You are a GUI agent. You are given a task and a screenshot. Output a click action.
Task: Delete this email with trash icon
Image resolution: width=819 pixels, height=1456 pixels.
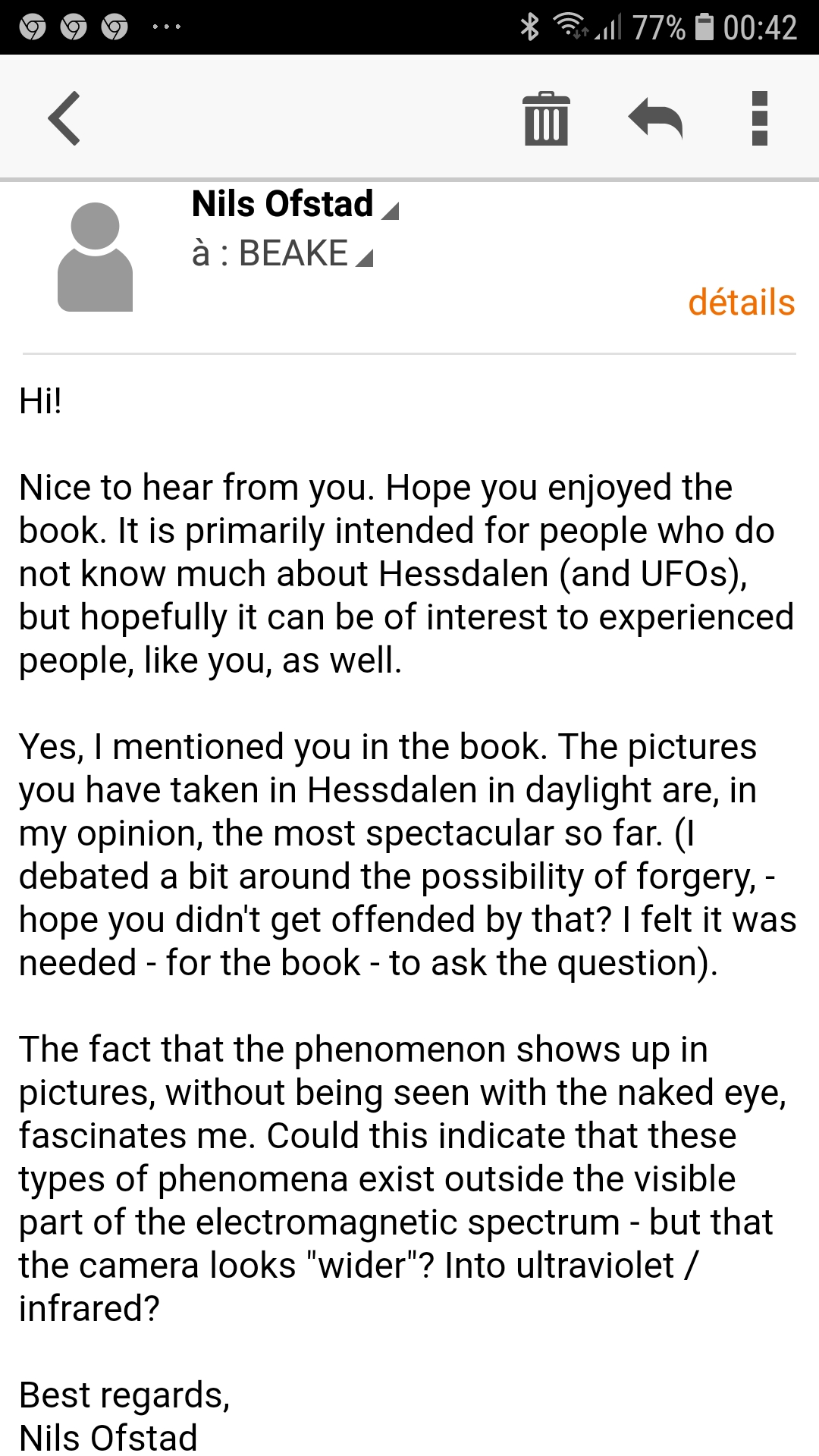pos(546,118)
